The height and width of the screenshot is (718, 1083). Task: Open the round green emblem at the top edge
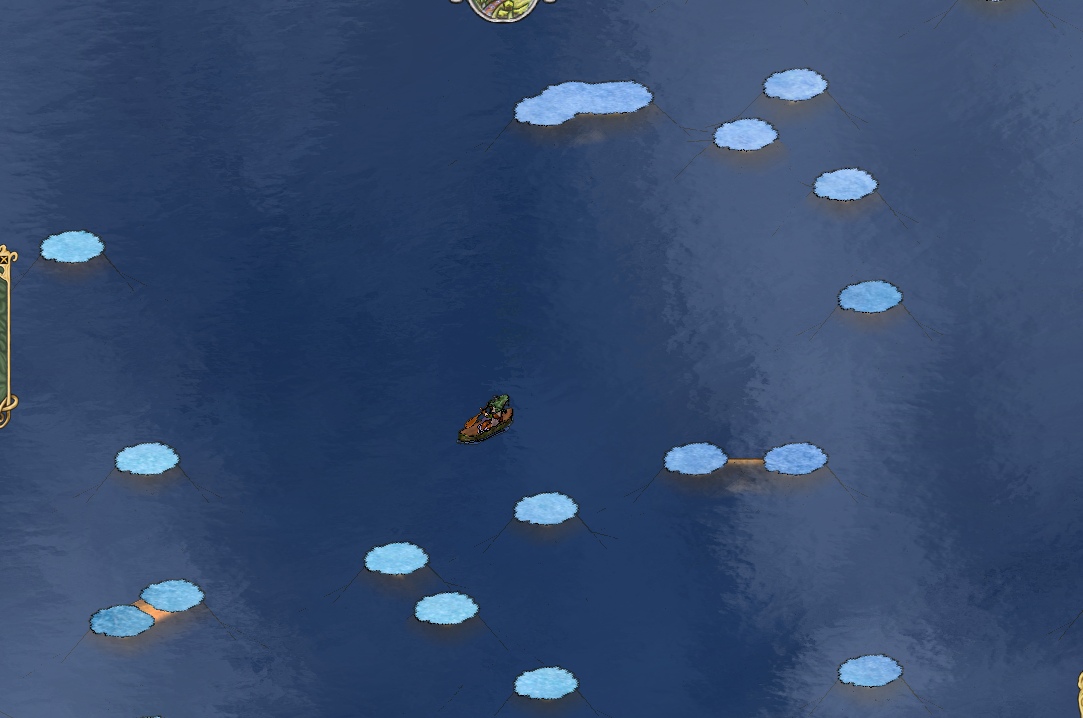(503, 8)
